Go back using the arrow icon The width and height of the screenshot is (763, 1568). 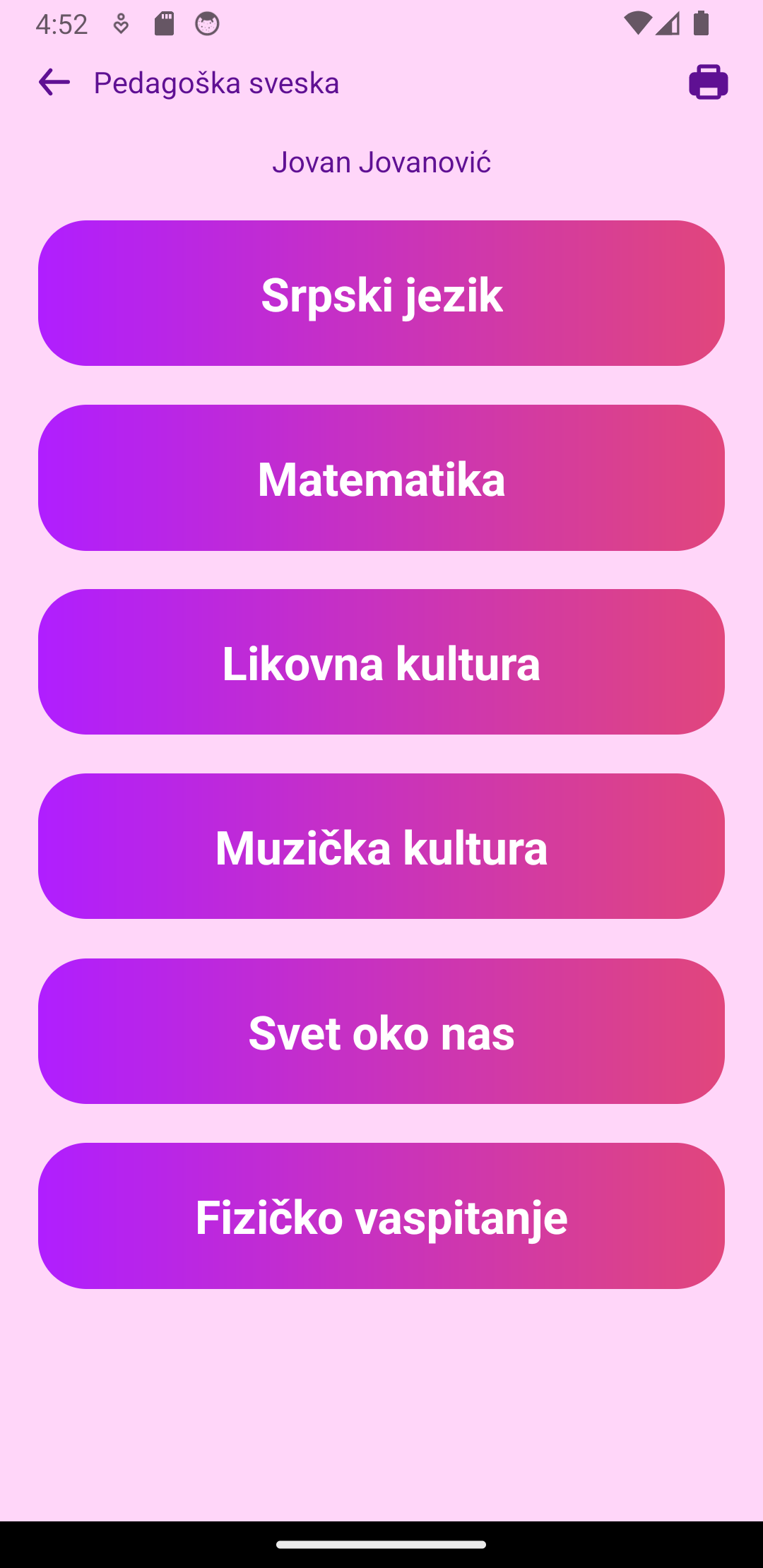(x=54, y=83)
